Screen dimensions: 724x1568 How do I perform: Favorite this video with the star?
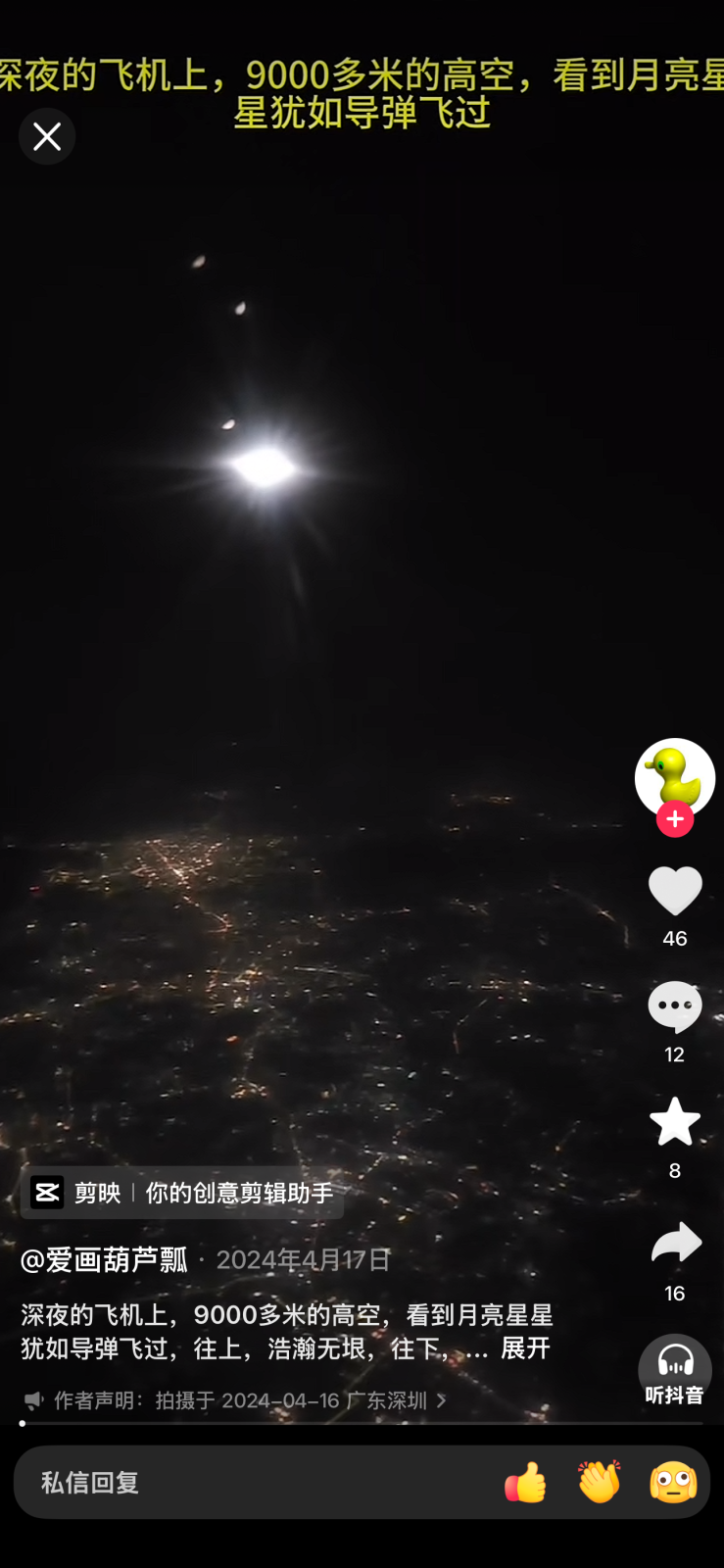tap(674, 1122)
